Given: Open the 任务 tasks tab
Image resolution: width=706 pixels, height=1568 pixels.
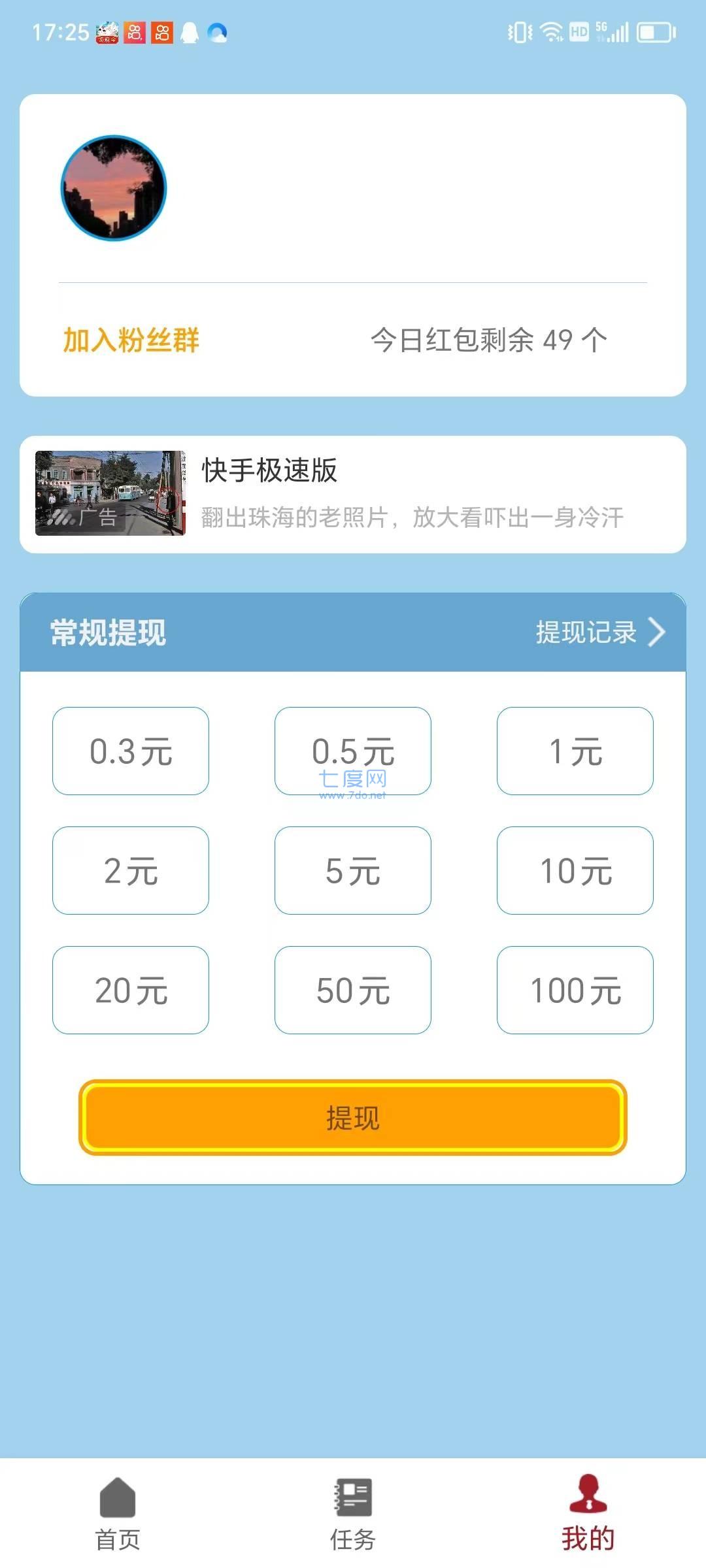Looking at the screenshot, I should coord(353,1512).
